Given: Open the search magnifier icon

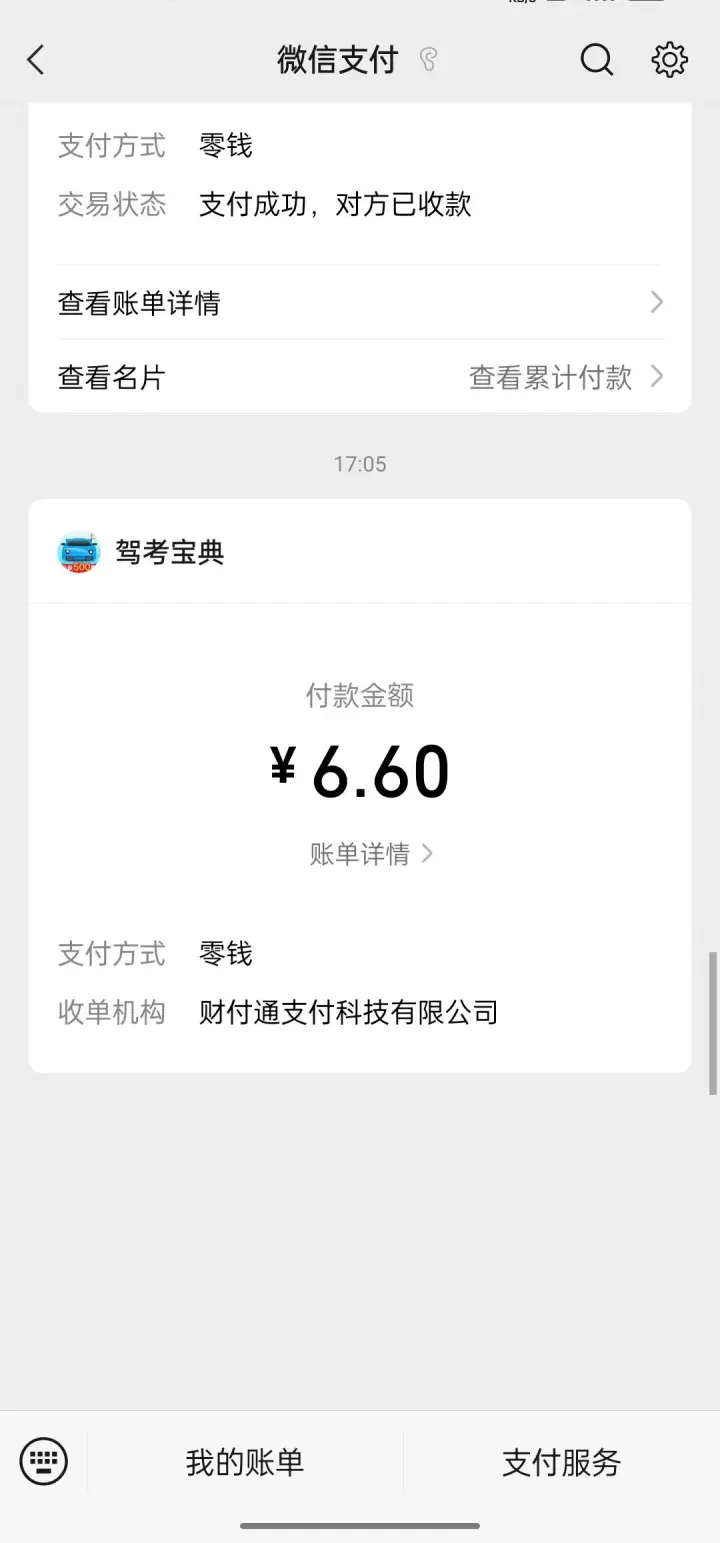Looking at the screenshot, I should click(596, 60).
